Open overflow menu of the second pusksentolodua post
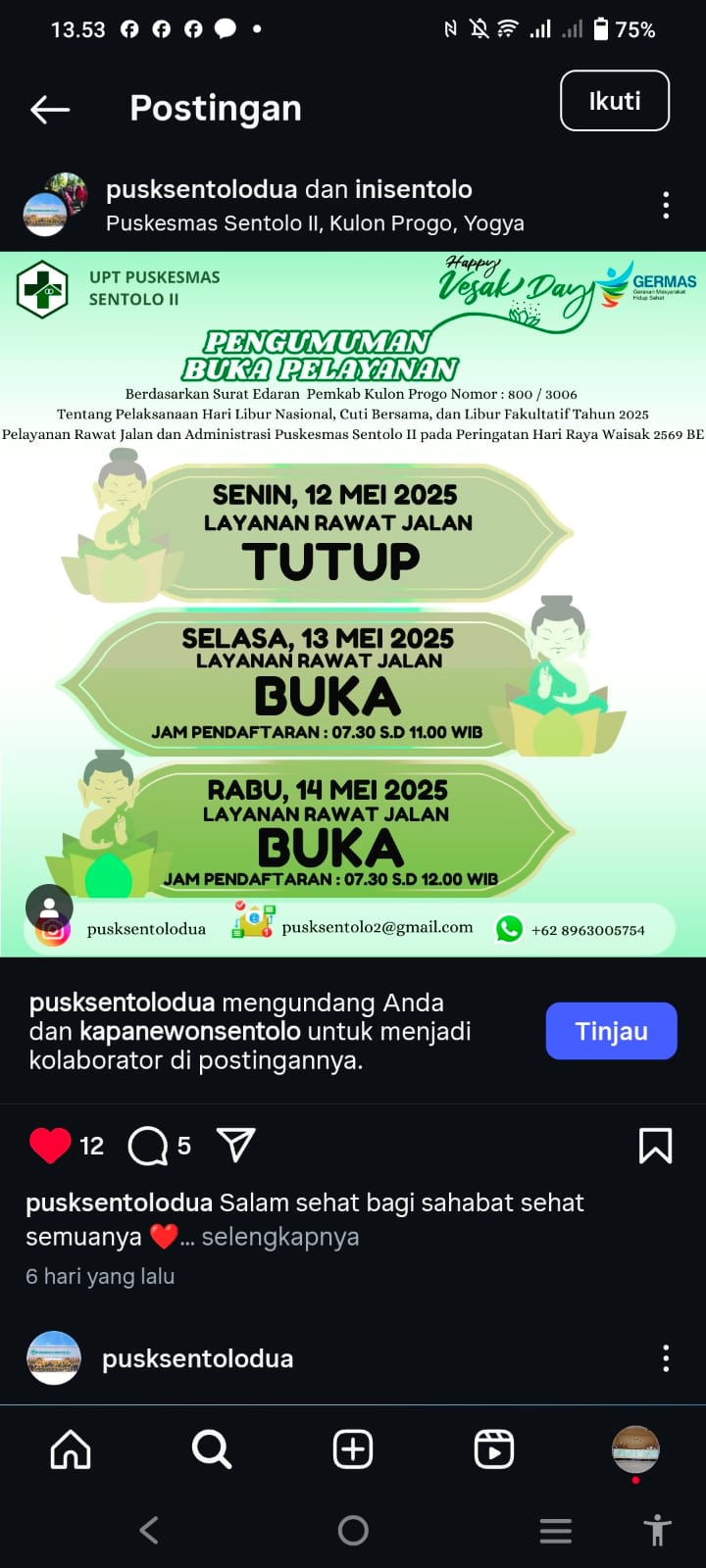This screenshot has width=706, height=1568. pyautogui.click(x=666, y=1358)
